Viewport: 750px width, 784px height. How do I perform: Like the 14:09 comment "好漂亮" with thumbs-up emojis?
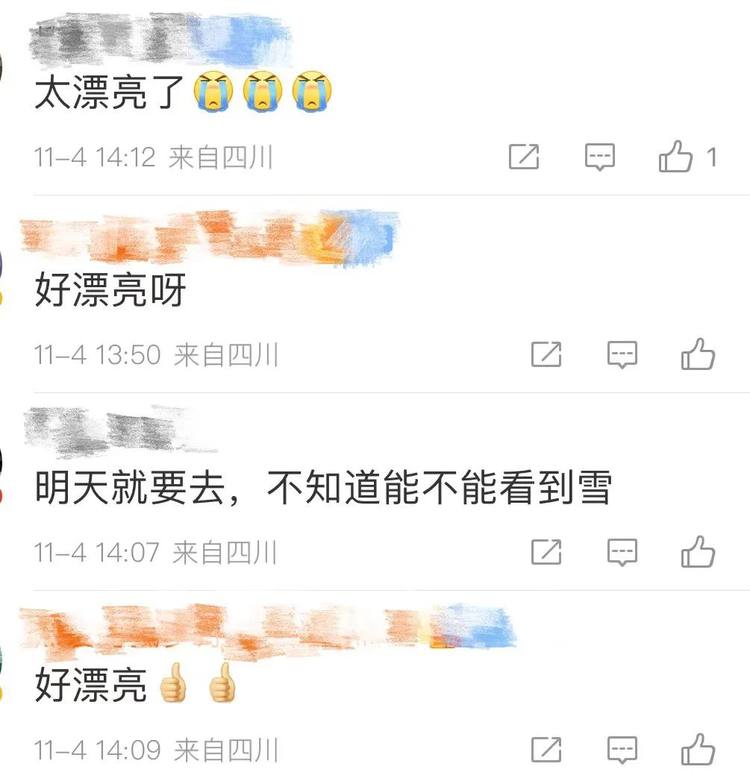pyautogui.click(x=698, y=749)
